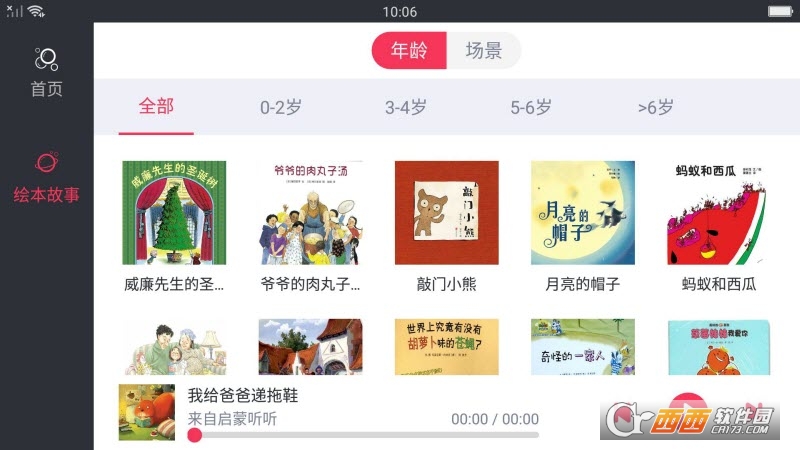
Task: Select the 全部 age tab
Action: click(x=156, y=107)
